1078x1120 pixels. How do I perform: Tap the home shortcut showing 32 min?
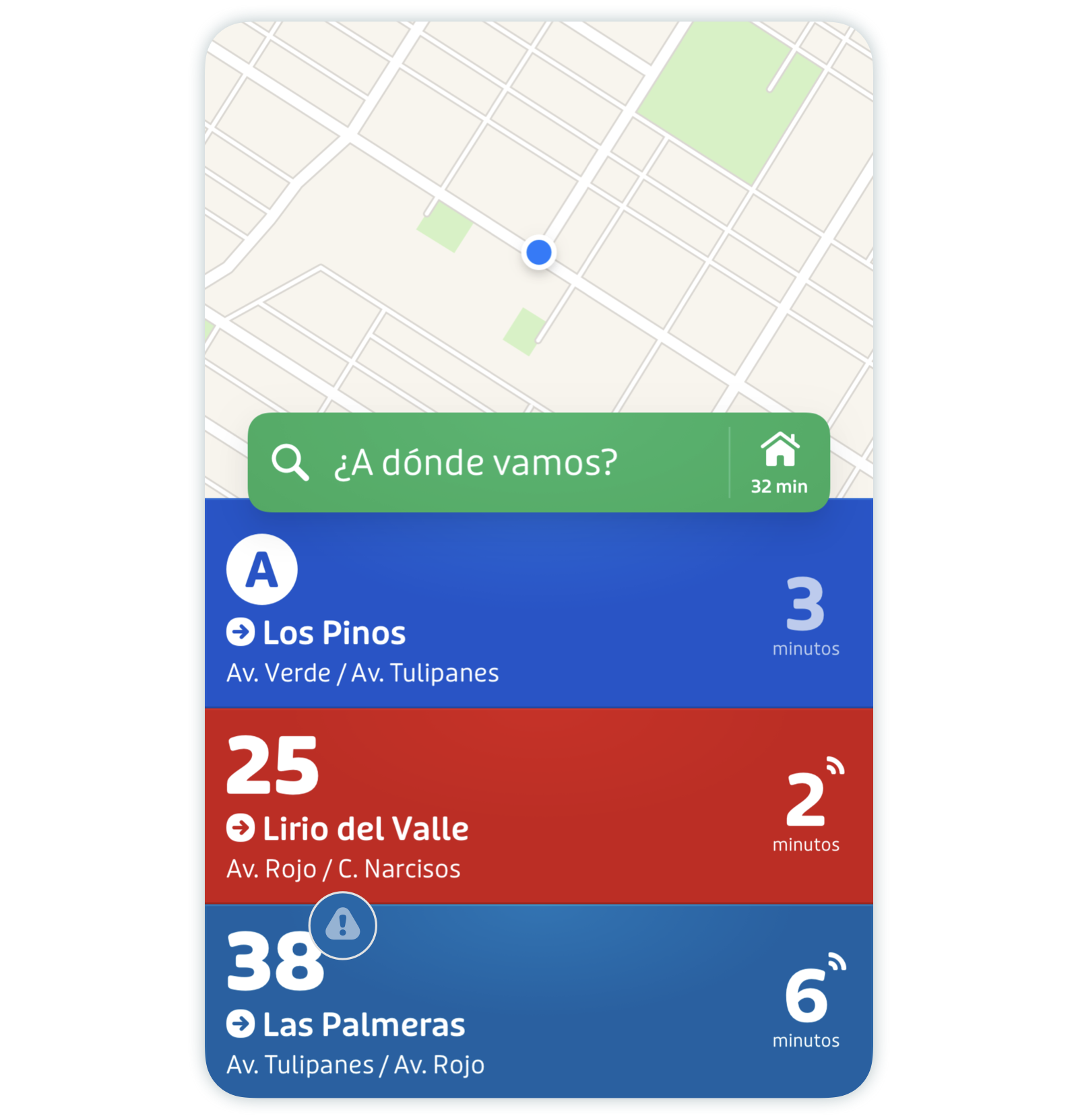coord(780,463)
